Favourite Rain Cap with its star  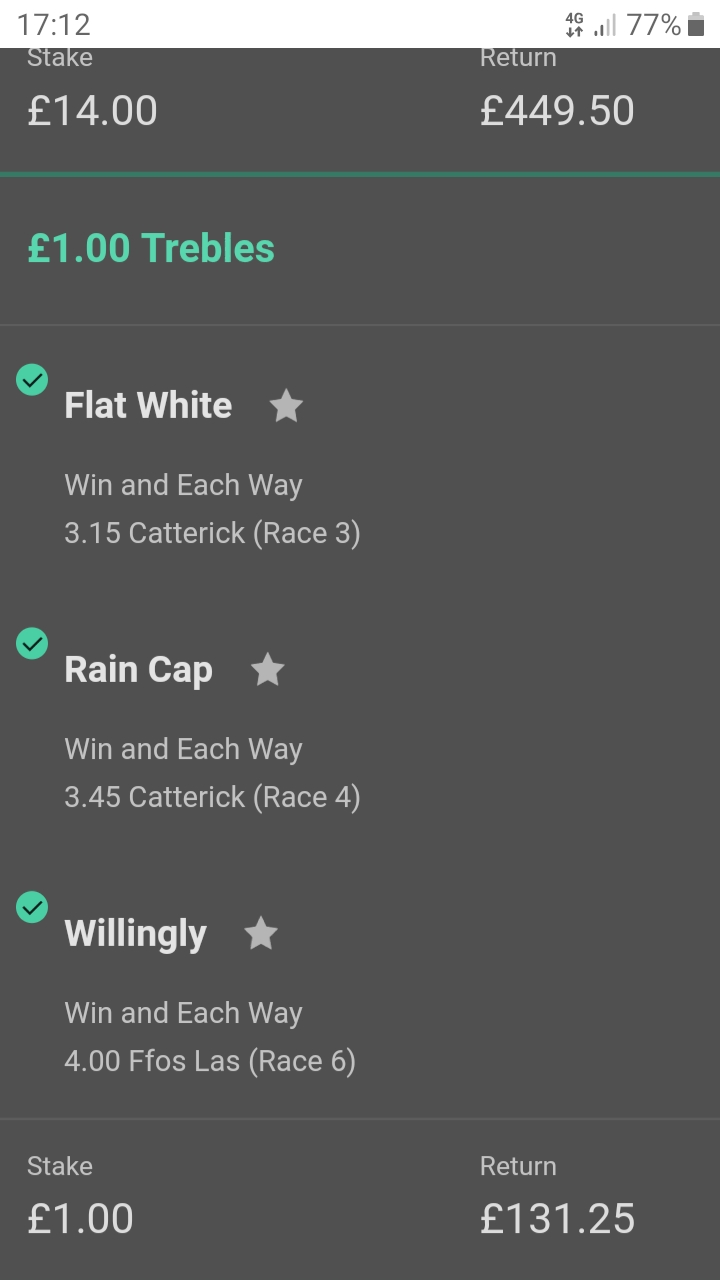coord(267,669)
